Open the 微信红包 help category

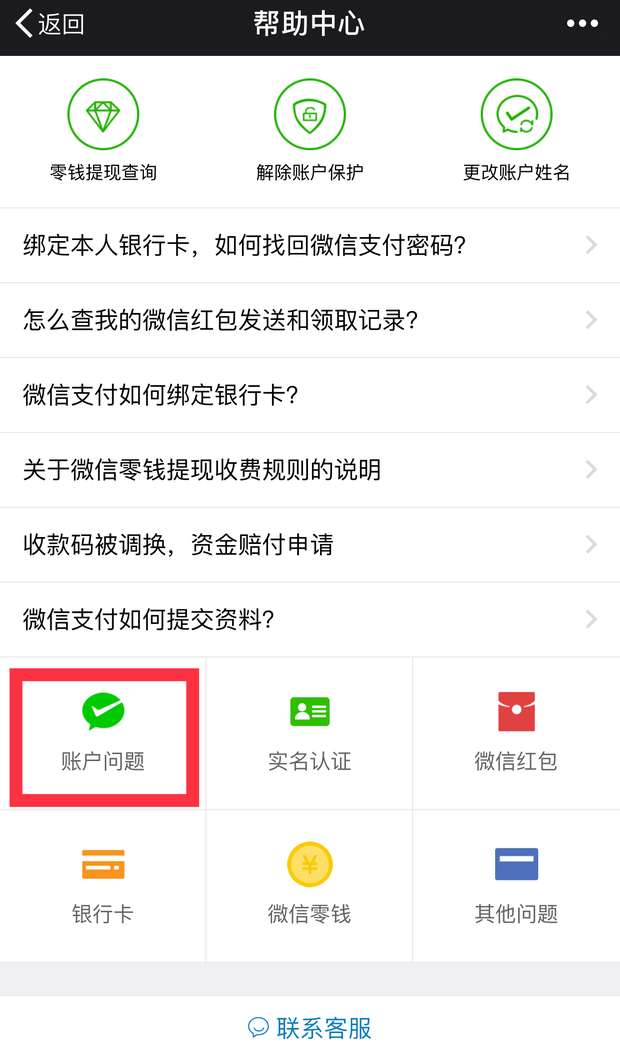tap(516, 734)
